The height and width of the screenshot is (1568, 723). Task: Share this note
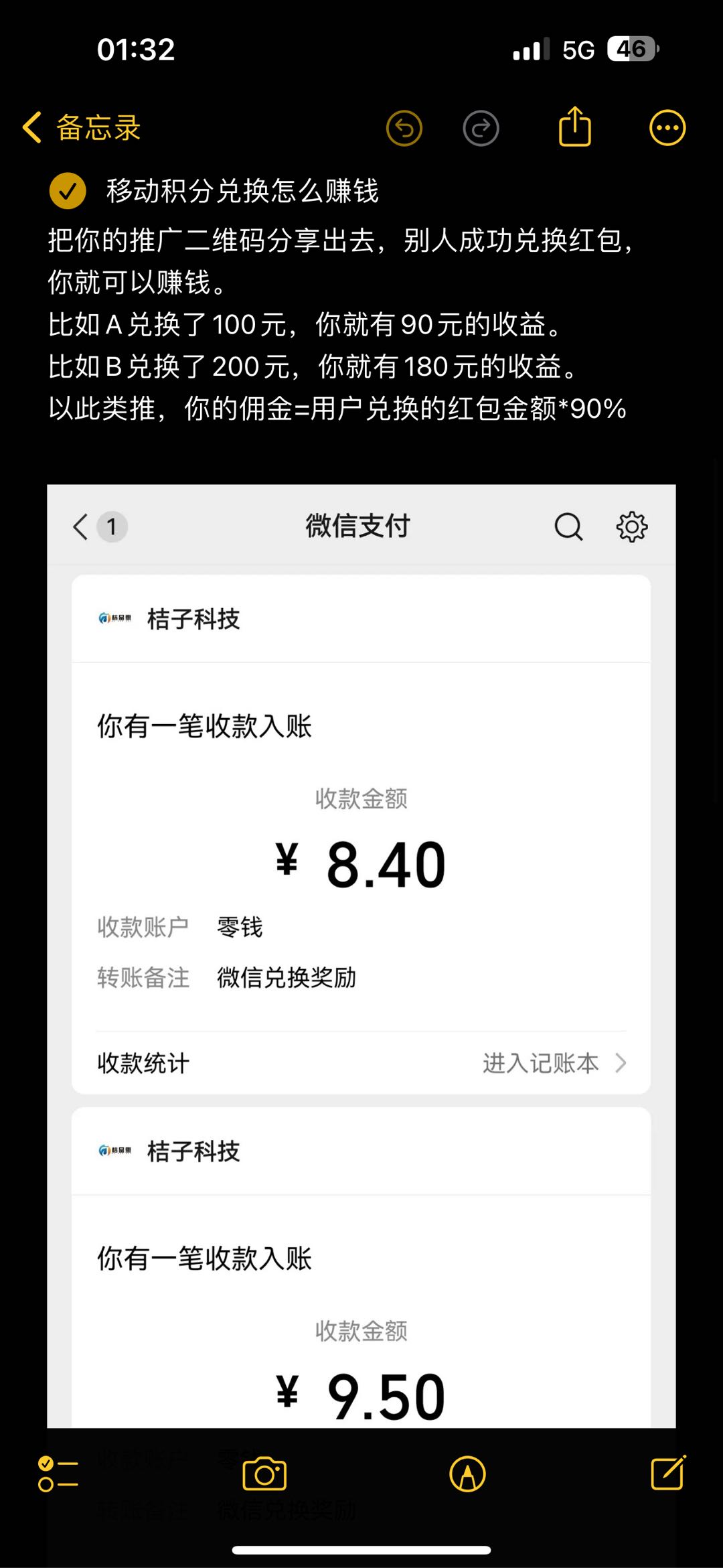(x=575, y=126)
